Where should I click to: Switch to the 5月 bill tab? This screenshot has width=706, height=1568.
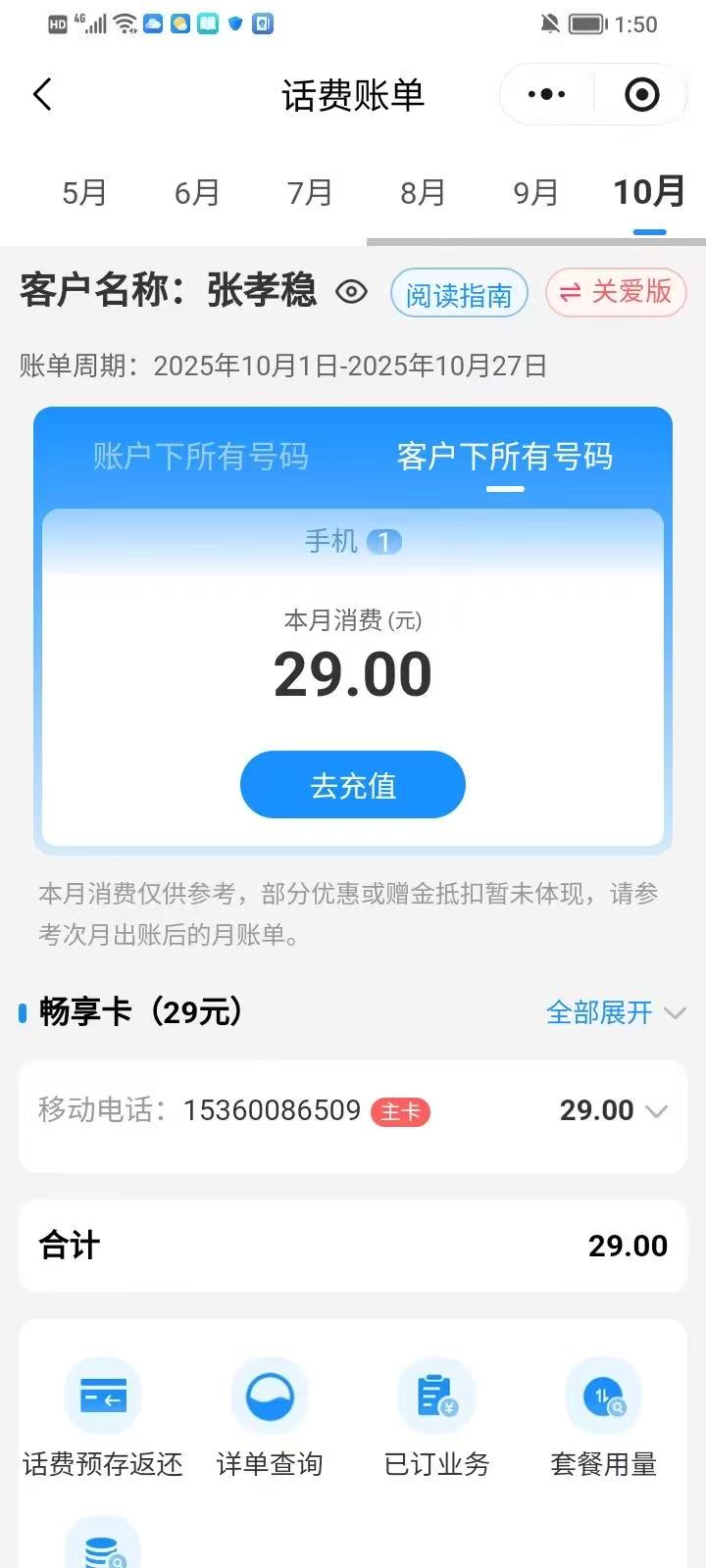pyautogui.click(x=84, y=193)
